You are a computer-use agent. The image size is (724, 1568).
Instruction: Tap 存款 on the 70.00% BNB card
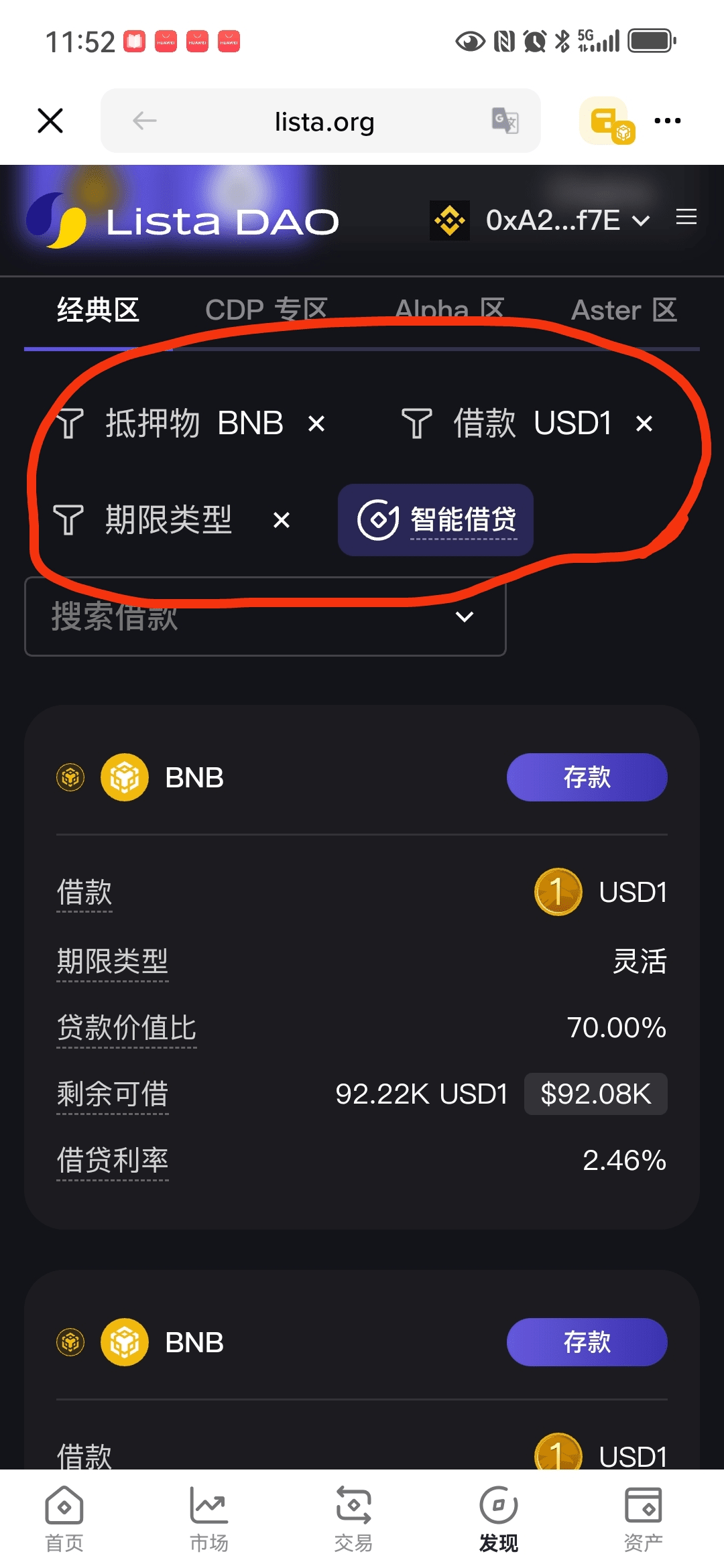[x=587, y=777]
